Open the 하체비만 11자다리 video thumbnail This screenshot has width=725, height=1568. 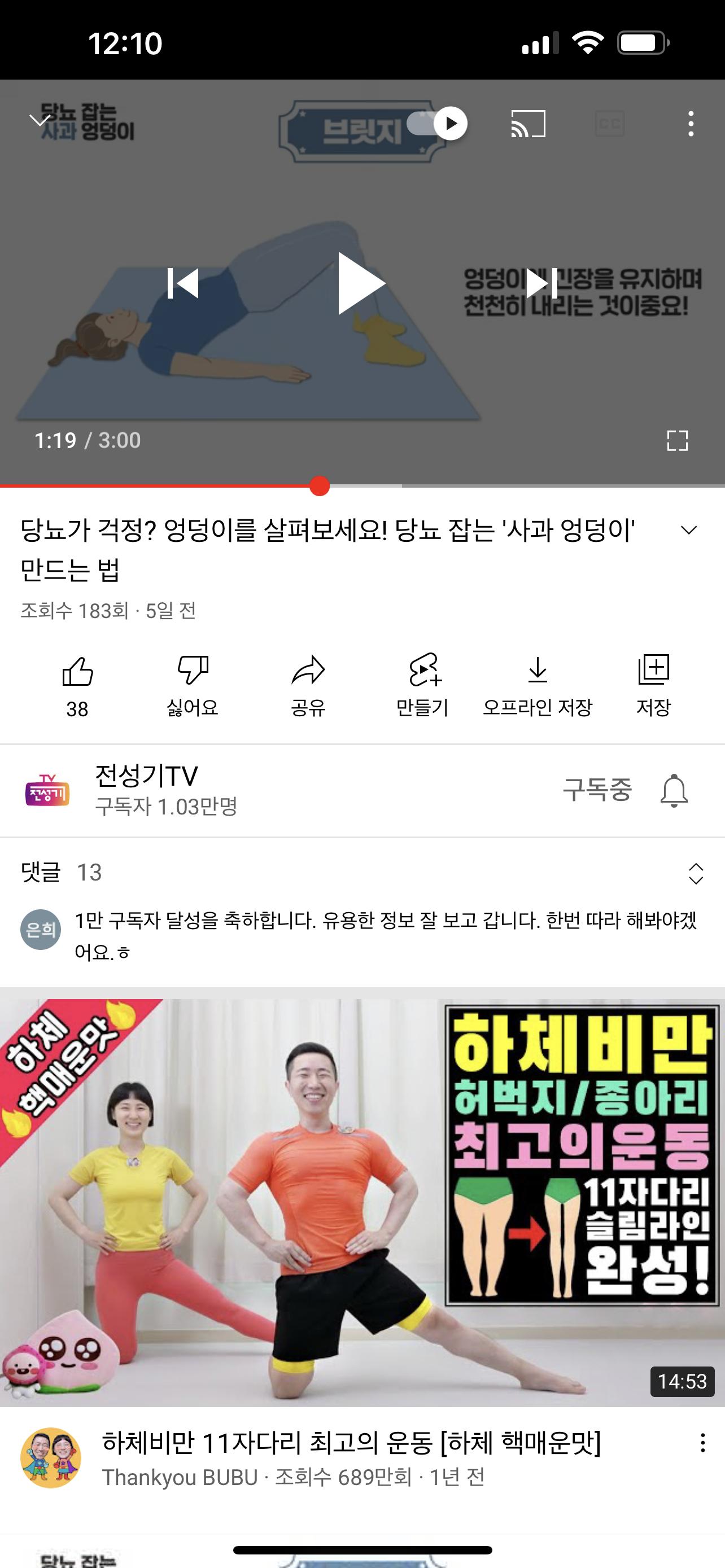coord(362,1202)
